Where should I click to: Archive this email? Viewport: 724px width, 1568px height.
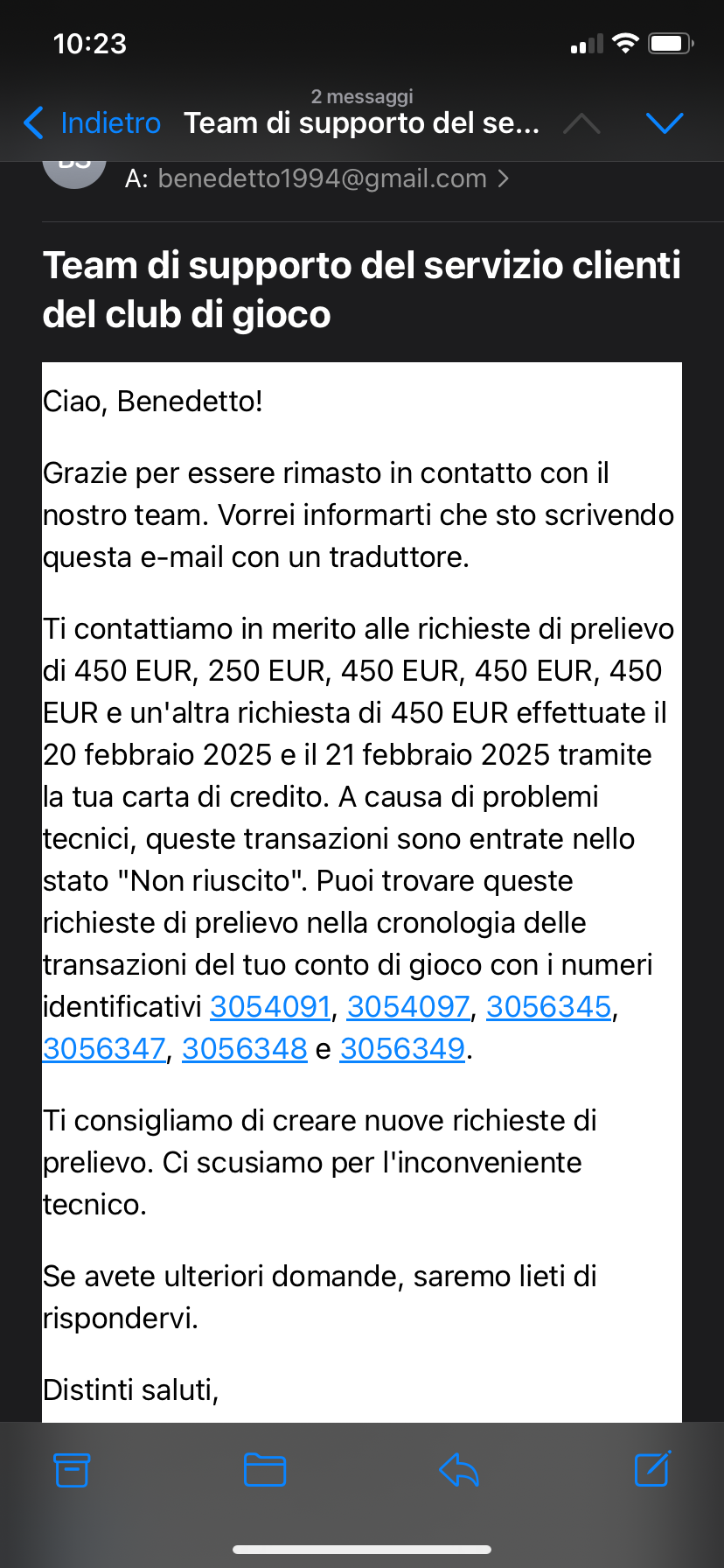[72, 1470]
